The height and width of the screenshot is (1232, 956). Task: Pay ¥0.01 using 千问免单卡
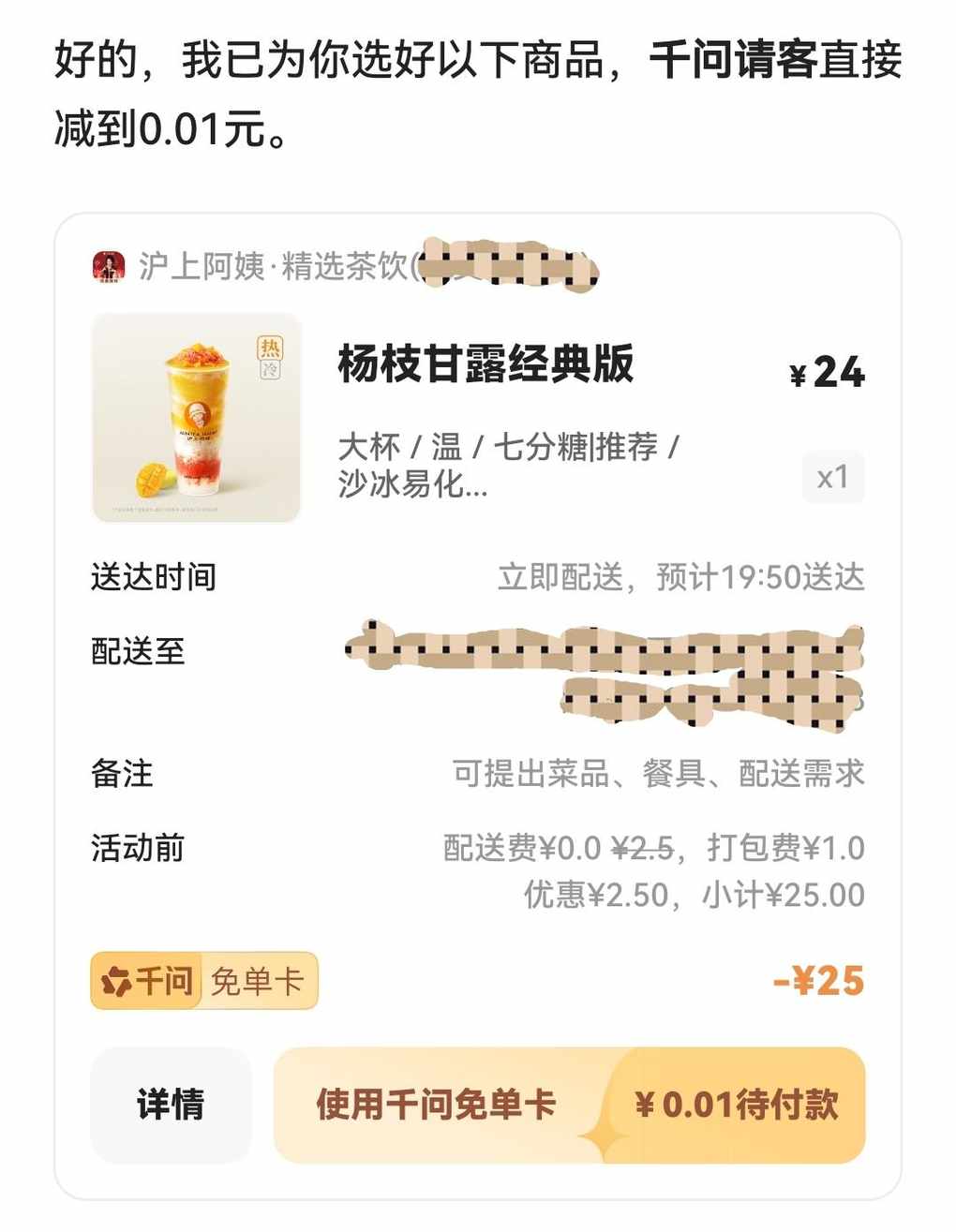(569, 1105)
